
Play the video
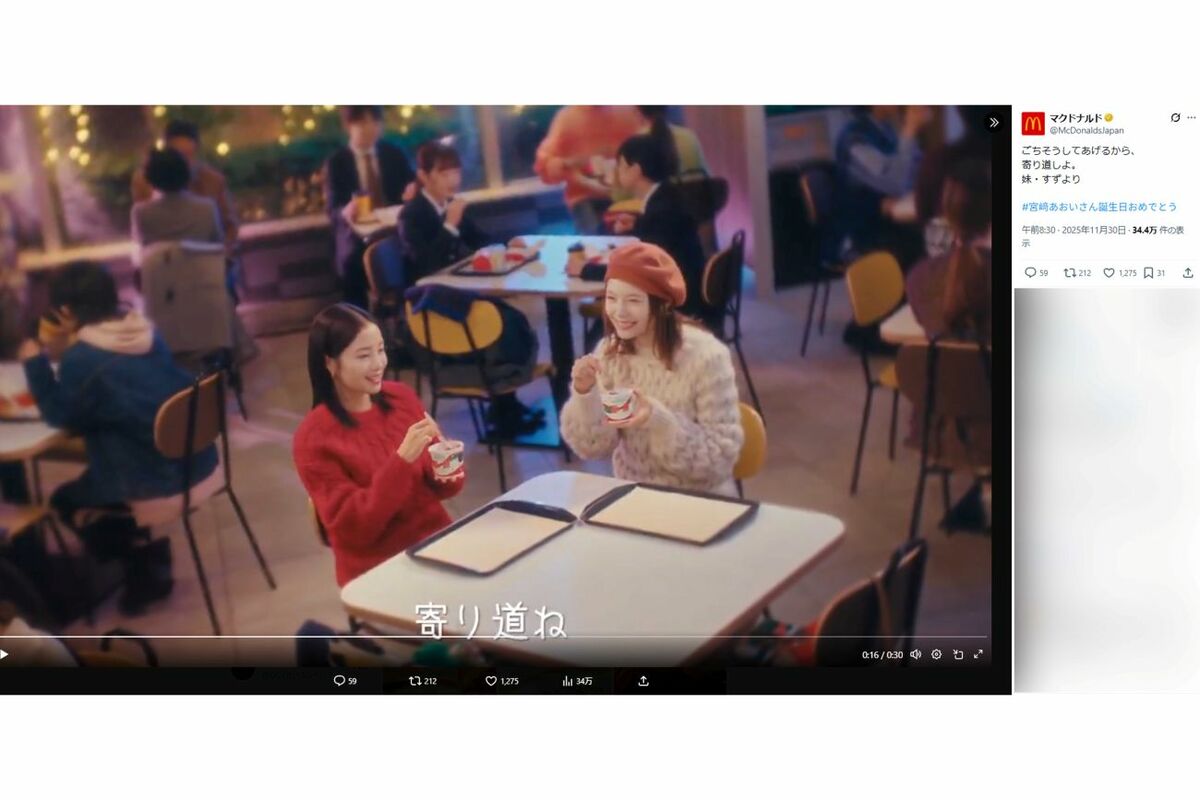[5, 654]
